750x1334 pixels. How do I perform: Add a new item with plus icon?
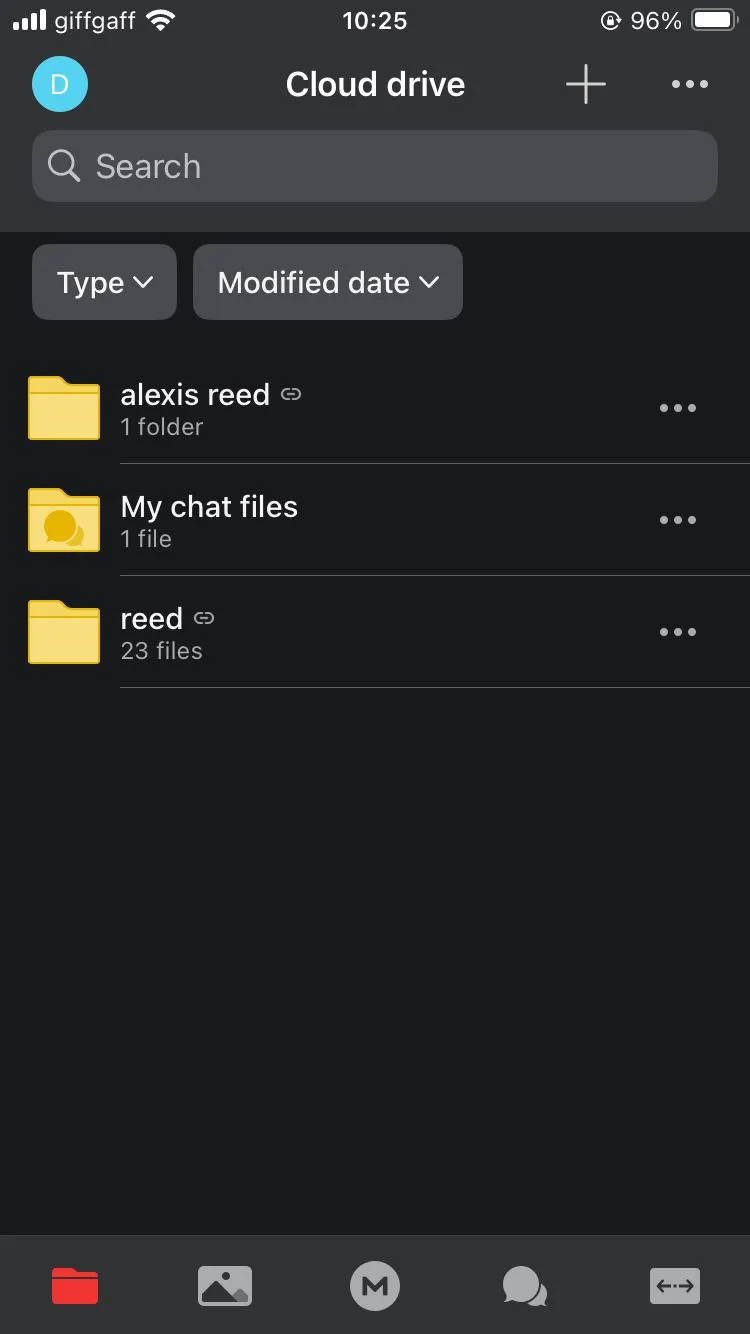point(586,84)
